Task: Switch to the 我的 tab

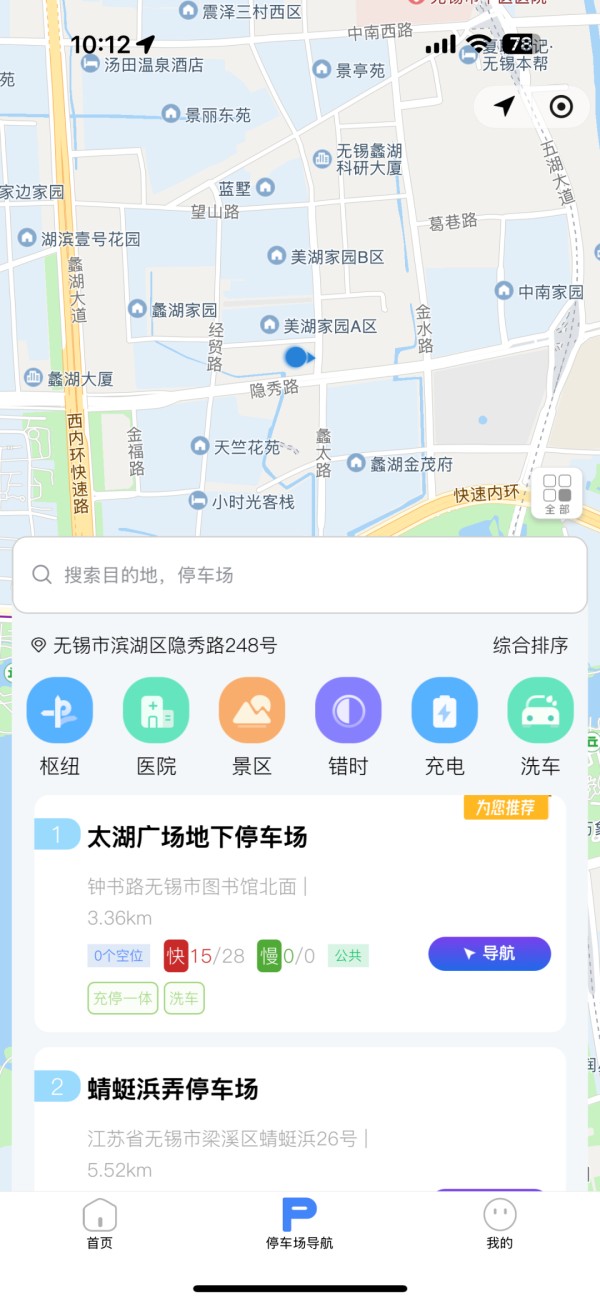Action: click(499, 1225)
